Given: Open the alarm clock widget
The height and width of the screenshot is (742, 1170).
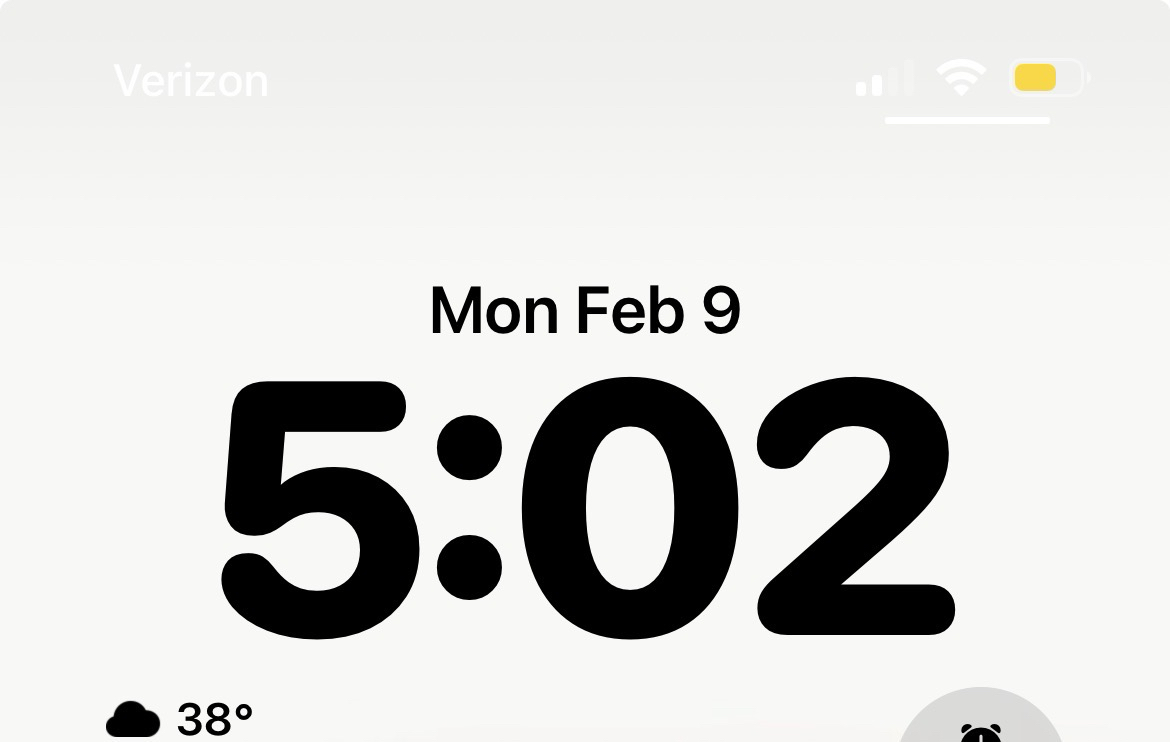Looking at the screenshot, I should tap(981, 722).
